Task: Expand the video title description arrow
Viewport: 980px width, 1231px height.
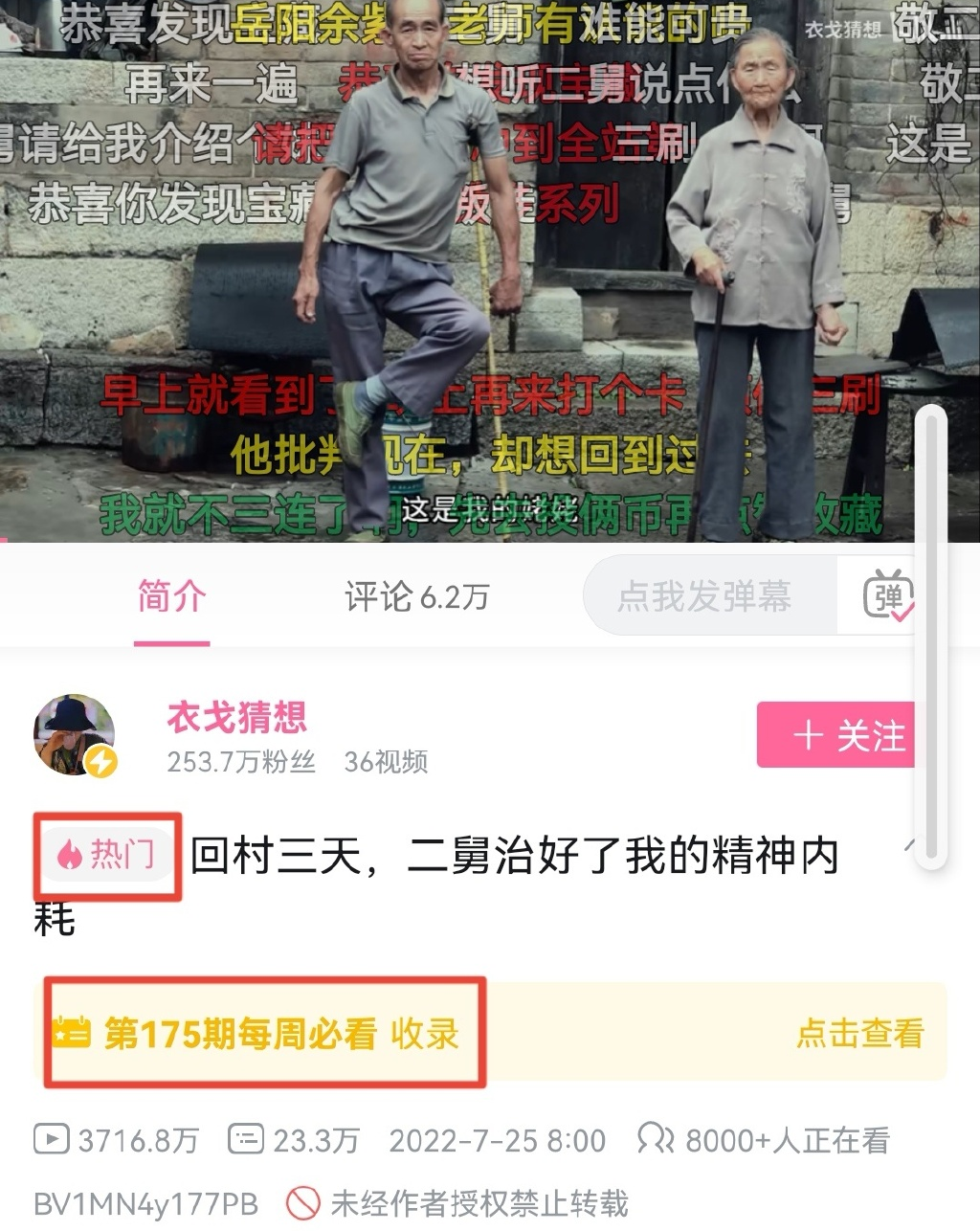Action: 909,846
